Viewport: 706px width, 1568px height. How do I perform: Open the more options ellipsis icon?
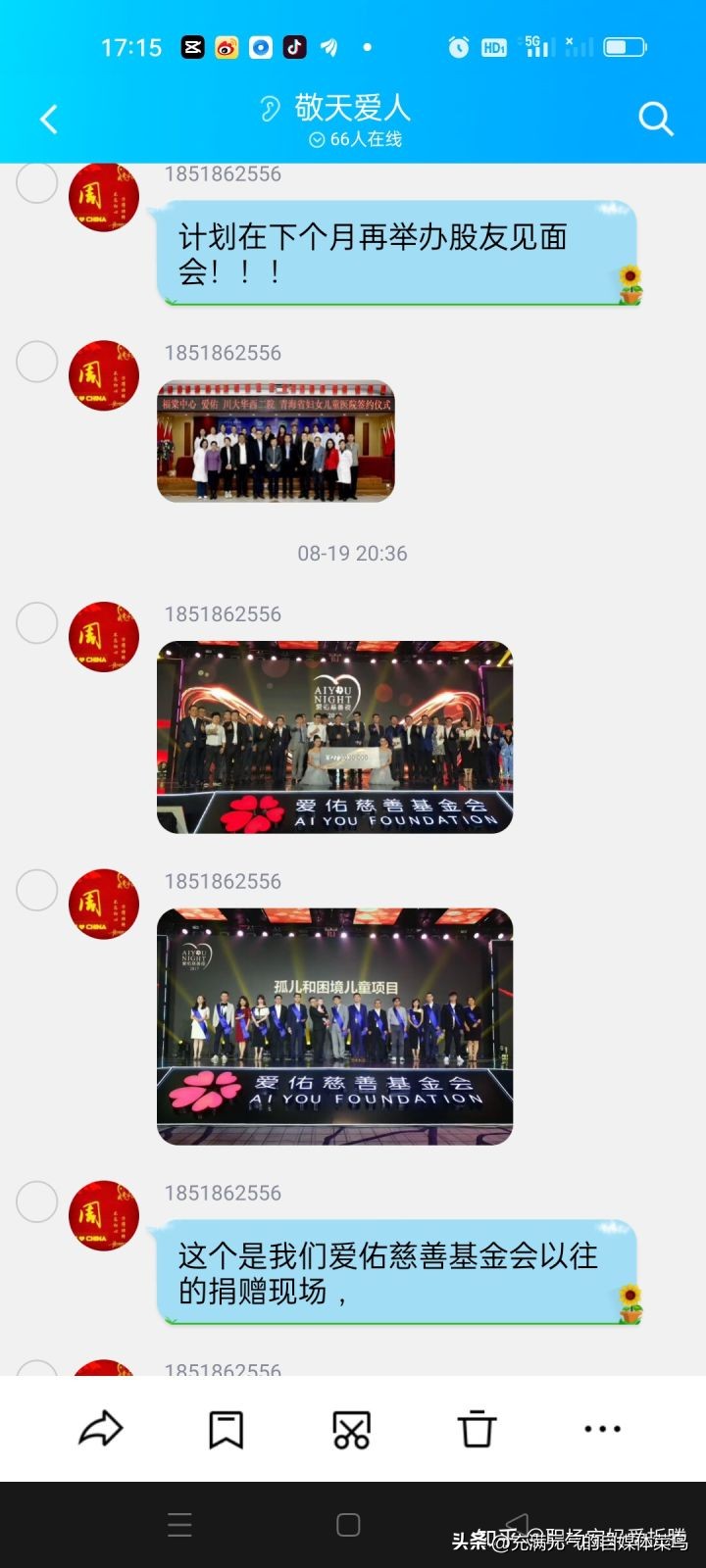click(x=601, y=1429)
